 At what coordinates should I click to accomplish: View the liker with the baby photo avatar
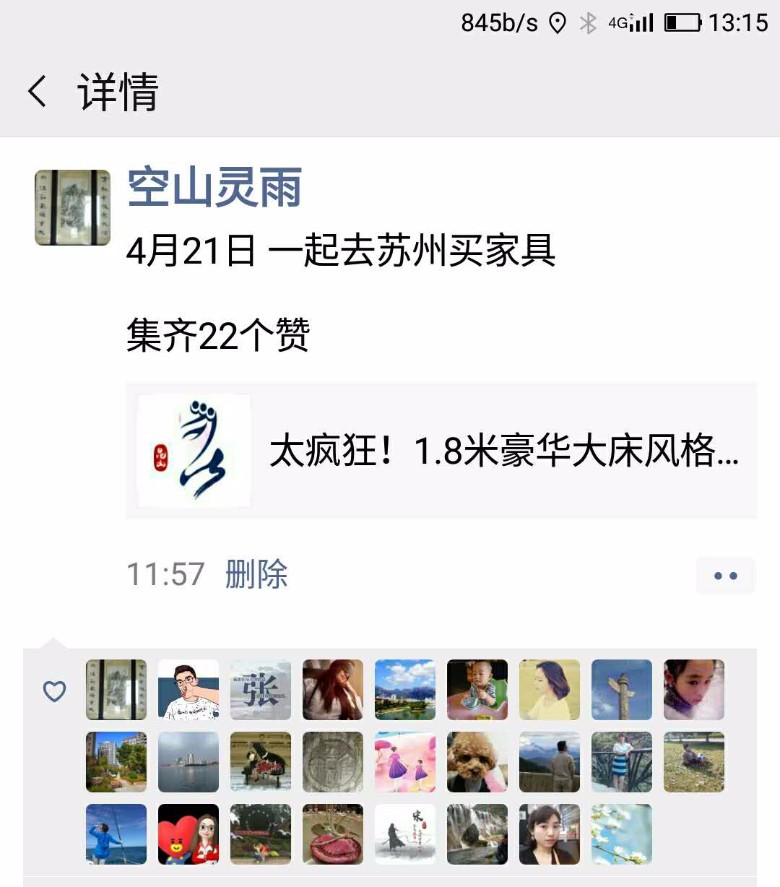(477, 690)
